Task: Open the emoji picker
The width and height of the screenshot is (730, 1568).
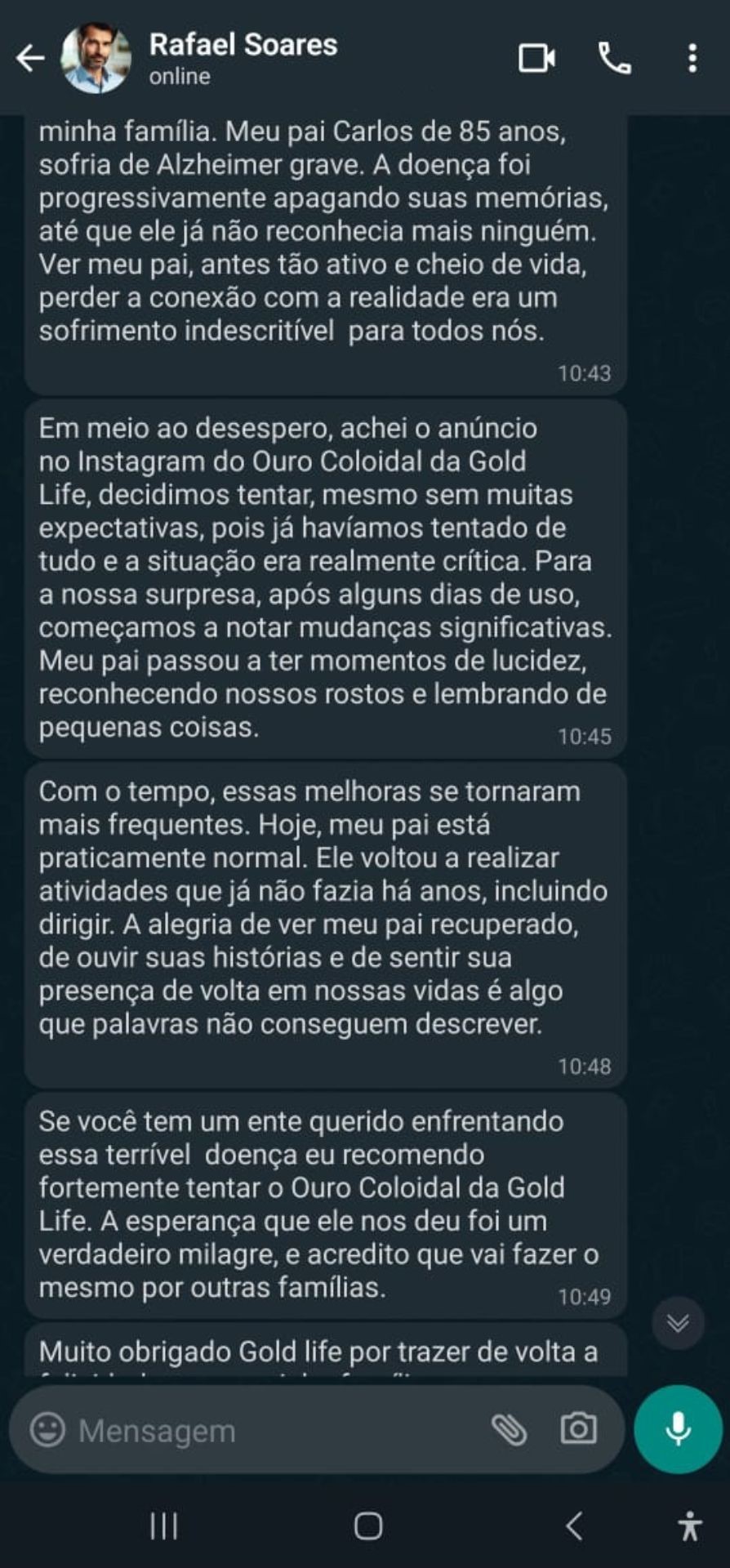Action: [x=47, y=1430]
